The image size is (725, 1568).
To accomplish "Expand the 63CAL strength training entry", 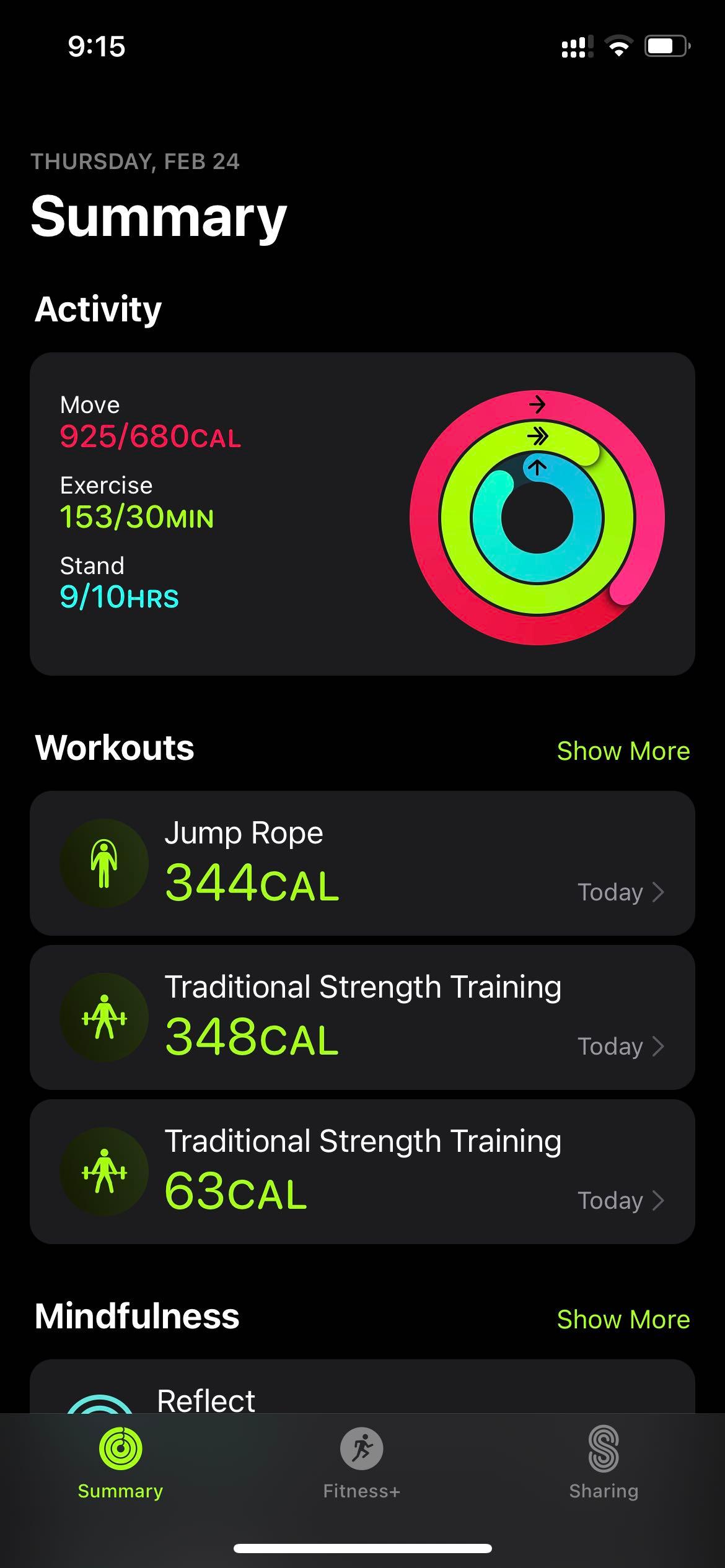I will point(362,1172).
